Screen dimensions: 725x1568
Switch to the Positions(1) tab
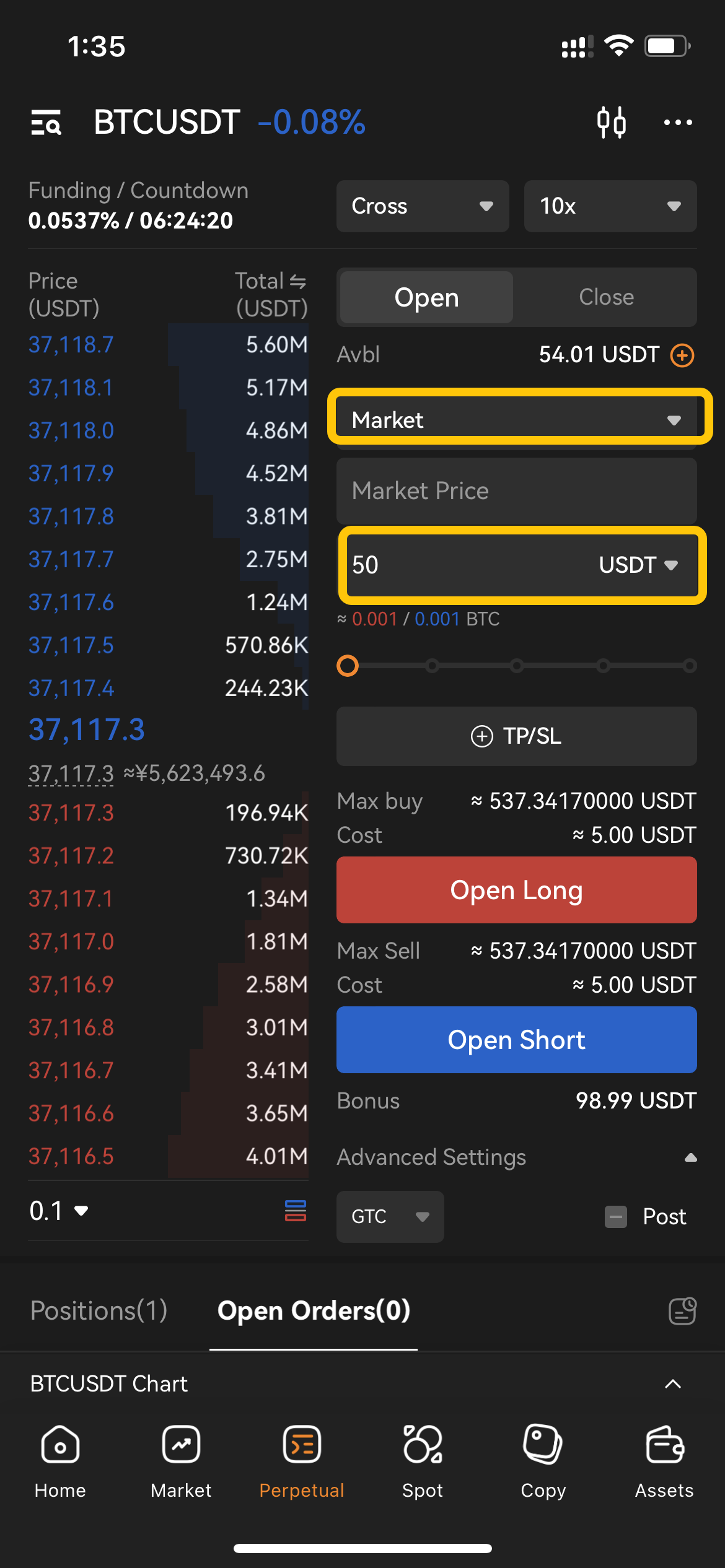(99, 1310)
